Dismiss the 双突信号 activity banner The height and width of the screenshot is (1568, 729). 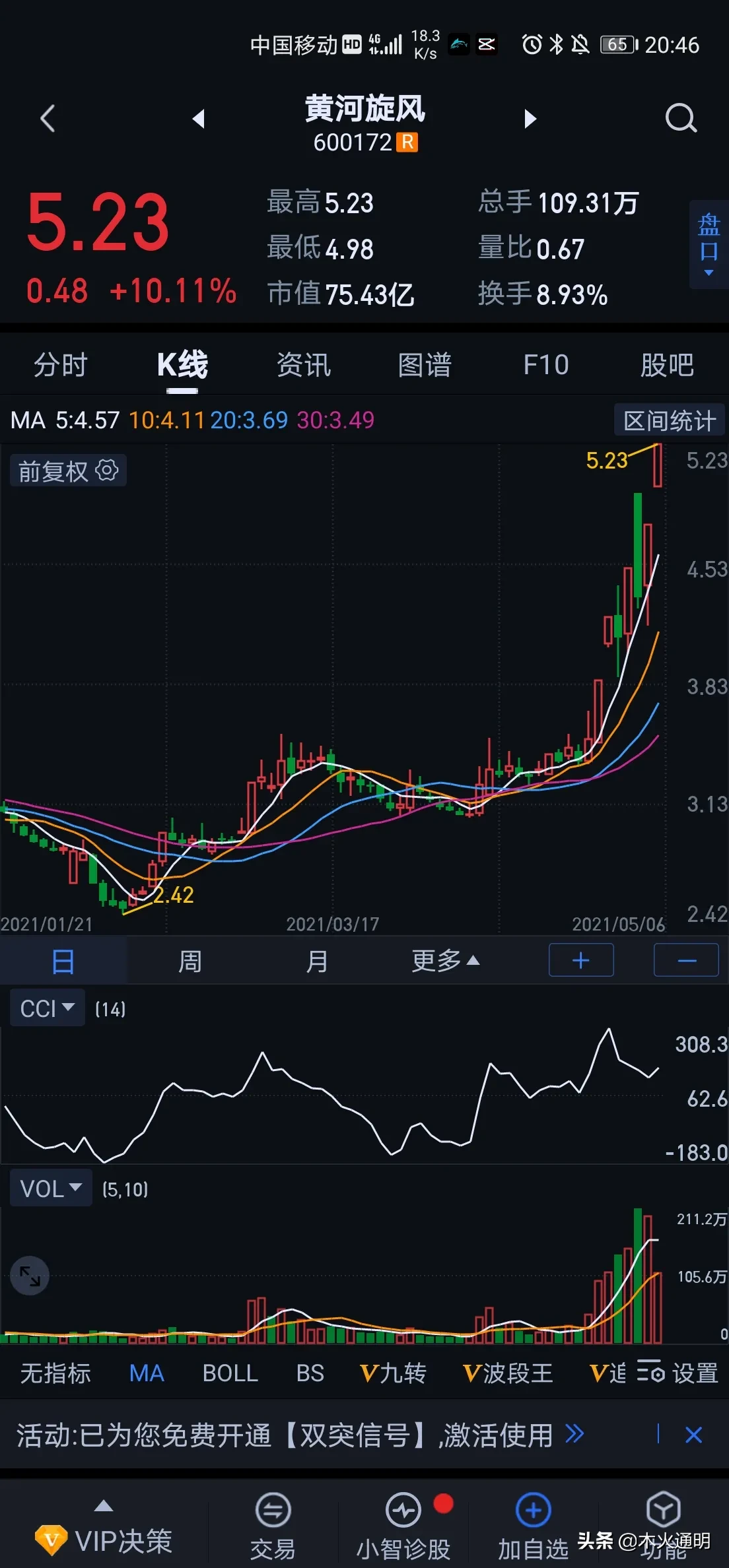pyautogui.click(x=693, y=1435)
